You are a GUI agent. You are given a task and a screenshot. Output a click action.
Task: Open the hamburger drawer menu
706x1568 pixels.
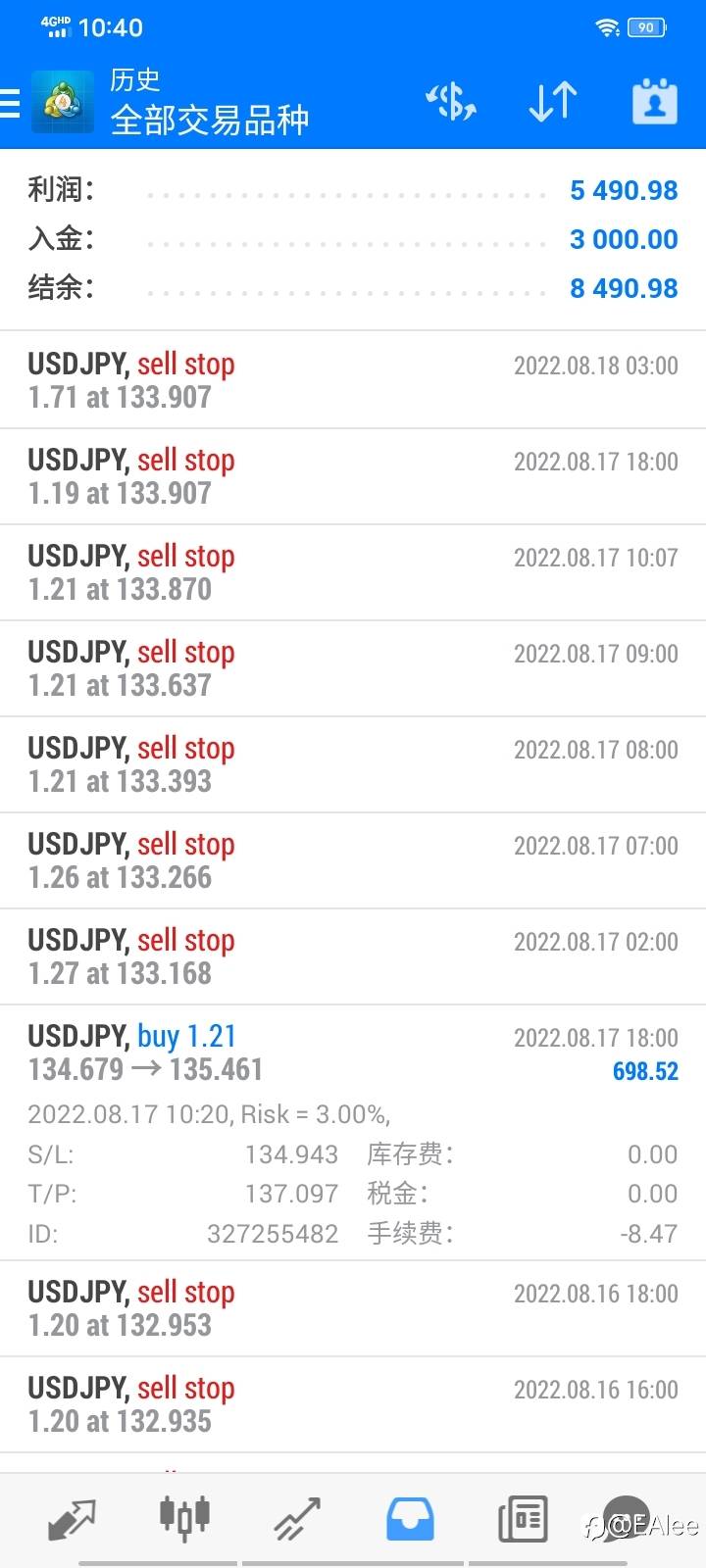[x=10, y=102]
